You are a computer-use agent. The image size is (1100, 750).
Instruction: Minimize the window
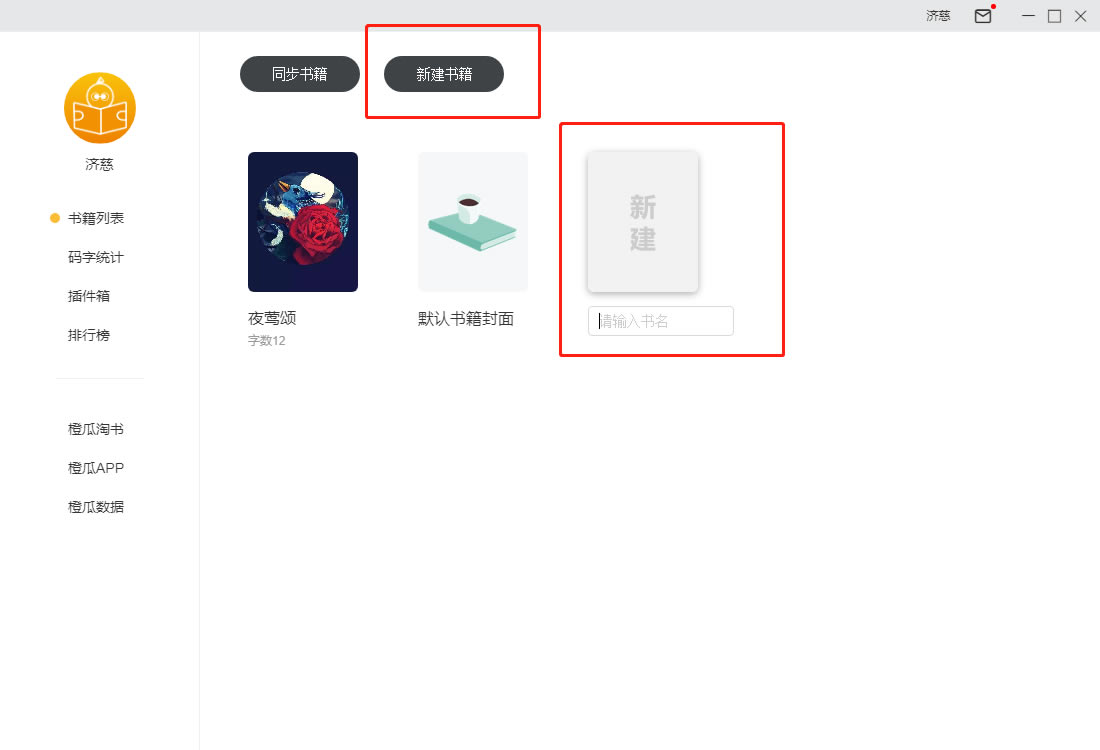tap(1028, 16)
